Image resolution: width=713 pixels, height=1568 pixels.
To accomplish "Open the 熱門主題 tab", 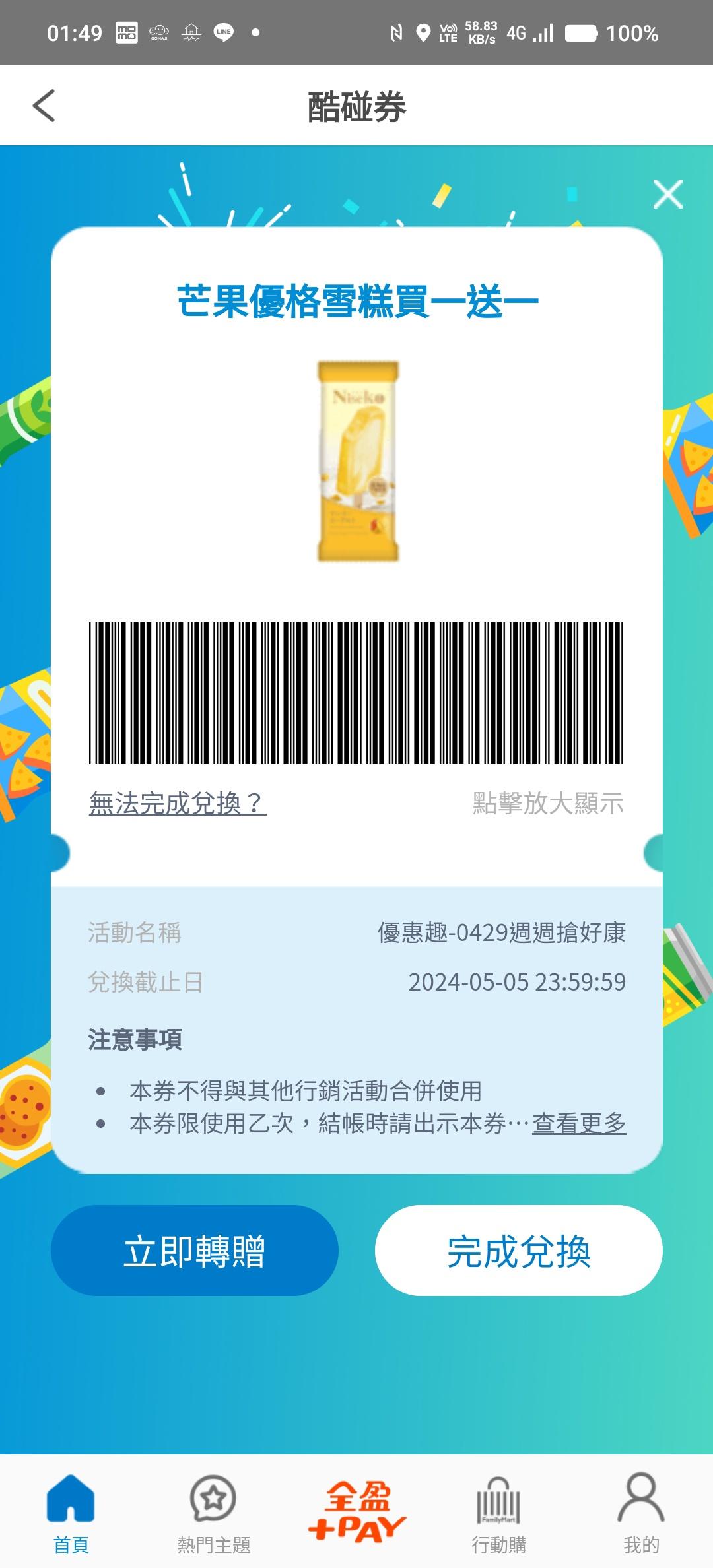I will click(x=213, y=1512).
